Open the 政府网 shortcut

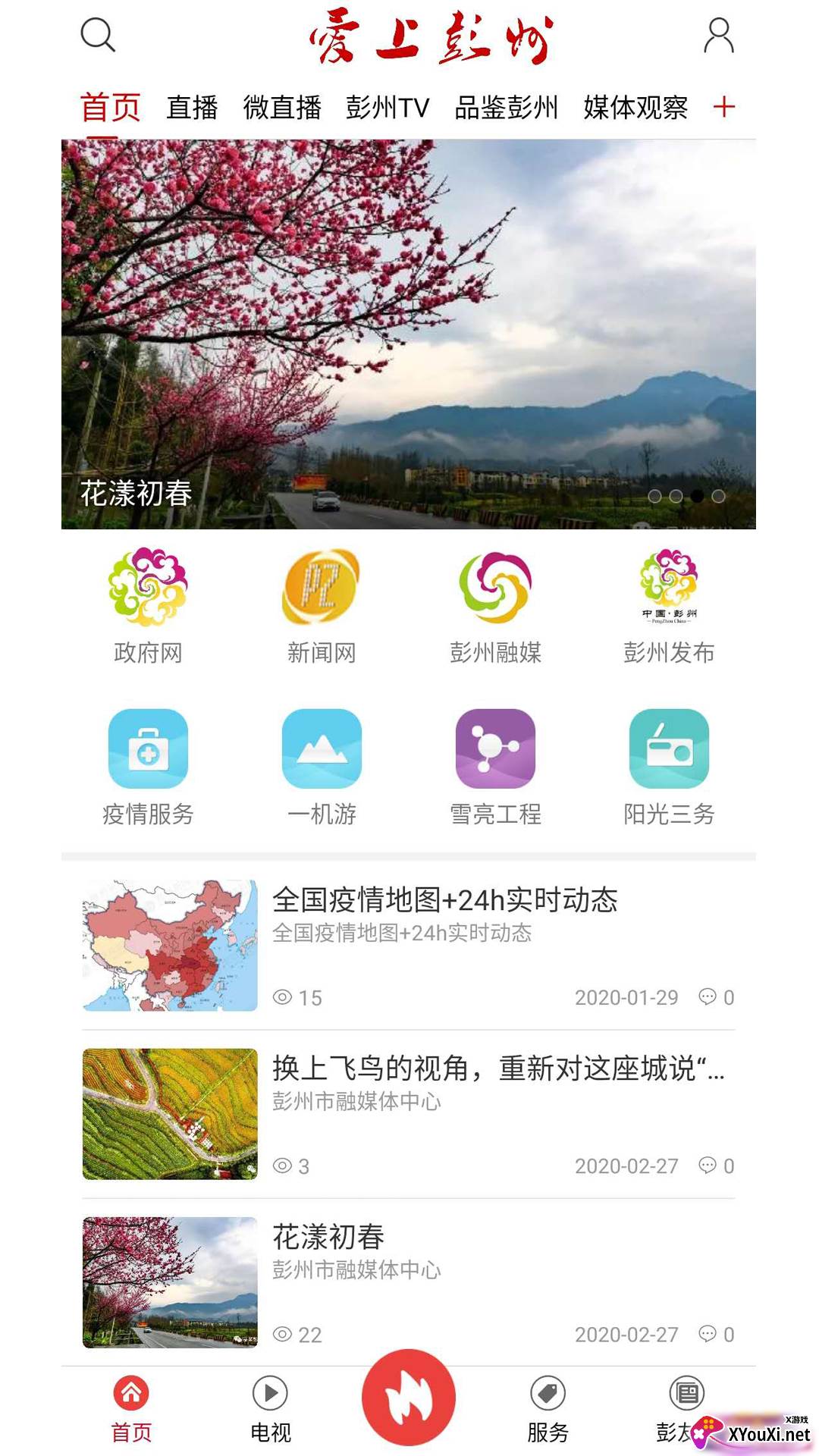coord(148,606)
